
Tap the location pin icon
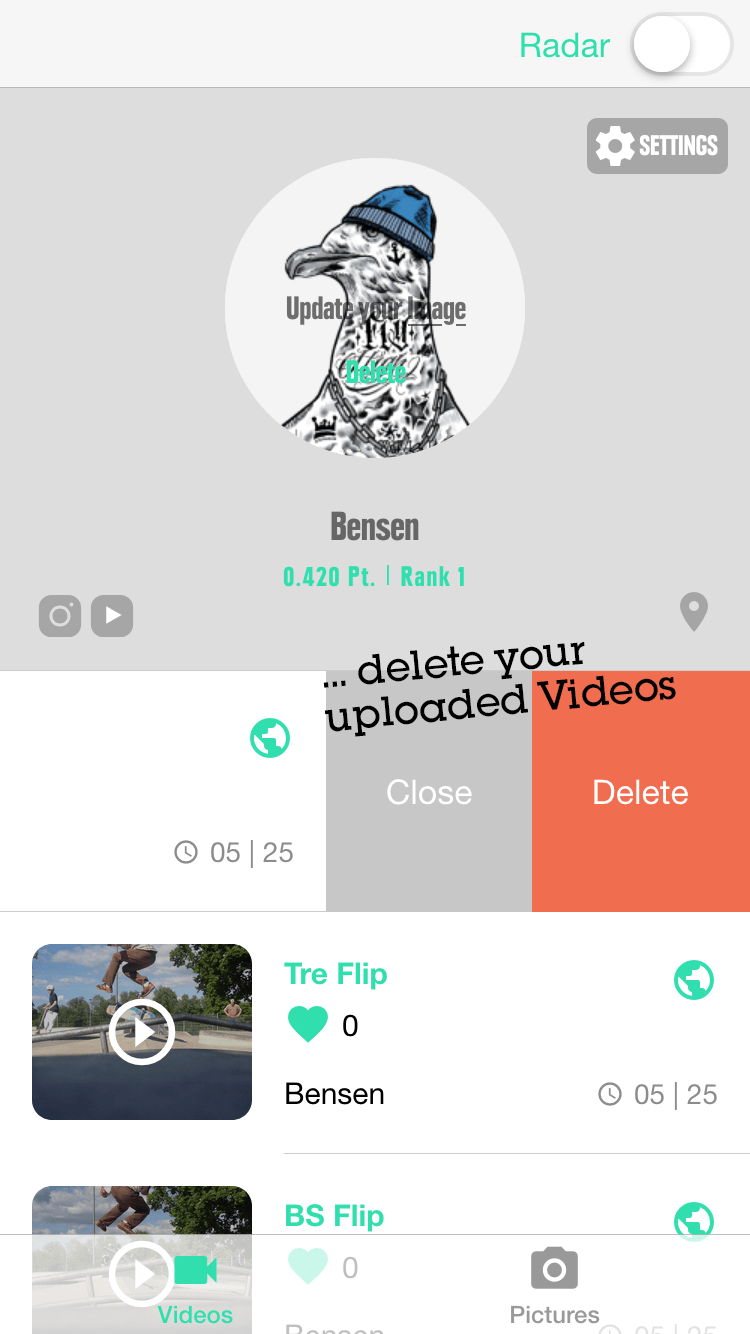coord(694,611)
